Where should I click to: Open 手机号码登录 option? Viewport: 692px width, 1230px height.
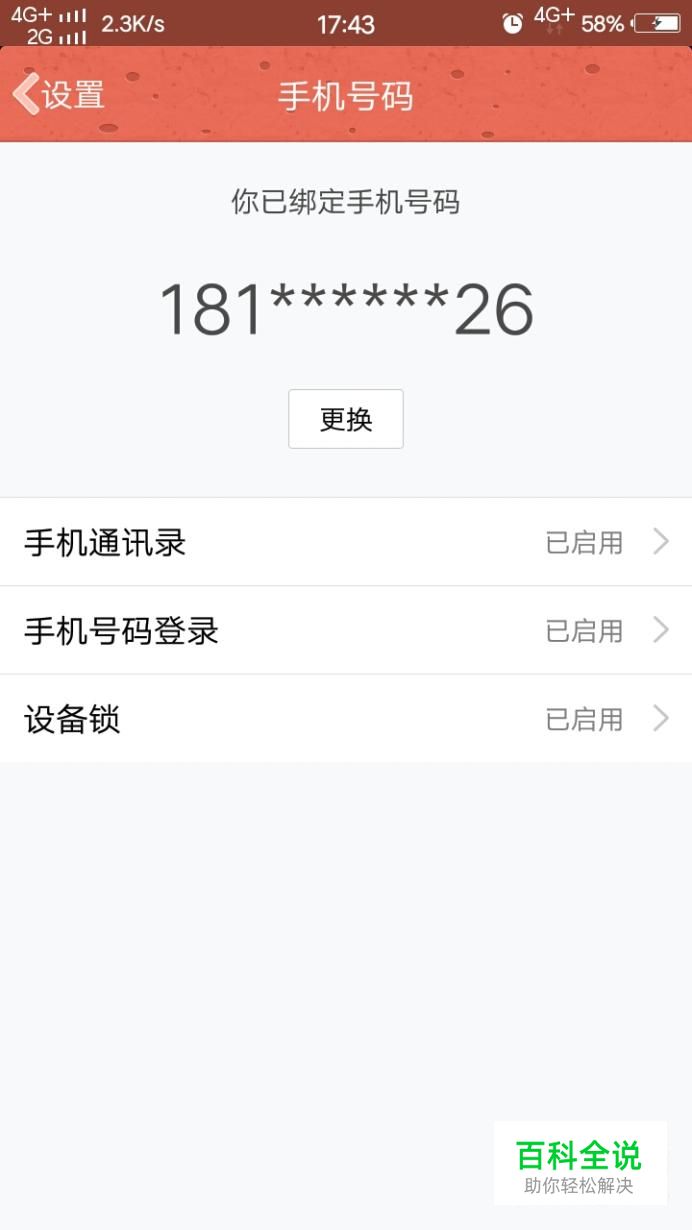pyautogui.click(x=346, y=630)
